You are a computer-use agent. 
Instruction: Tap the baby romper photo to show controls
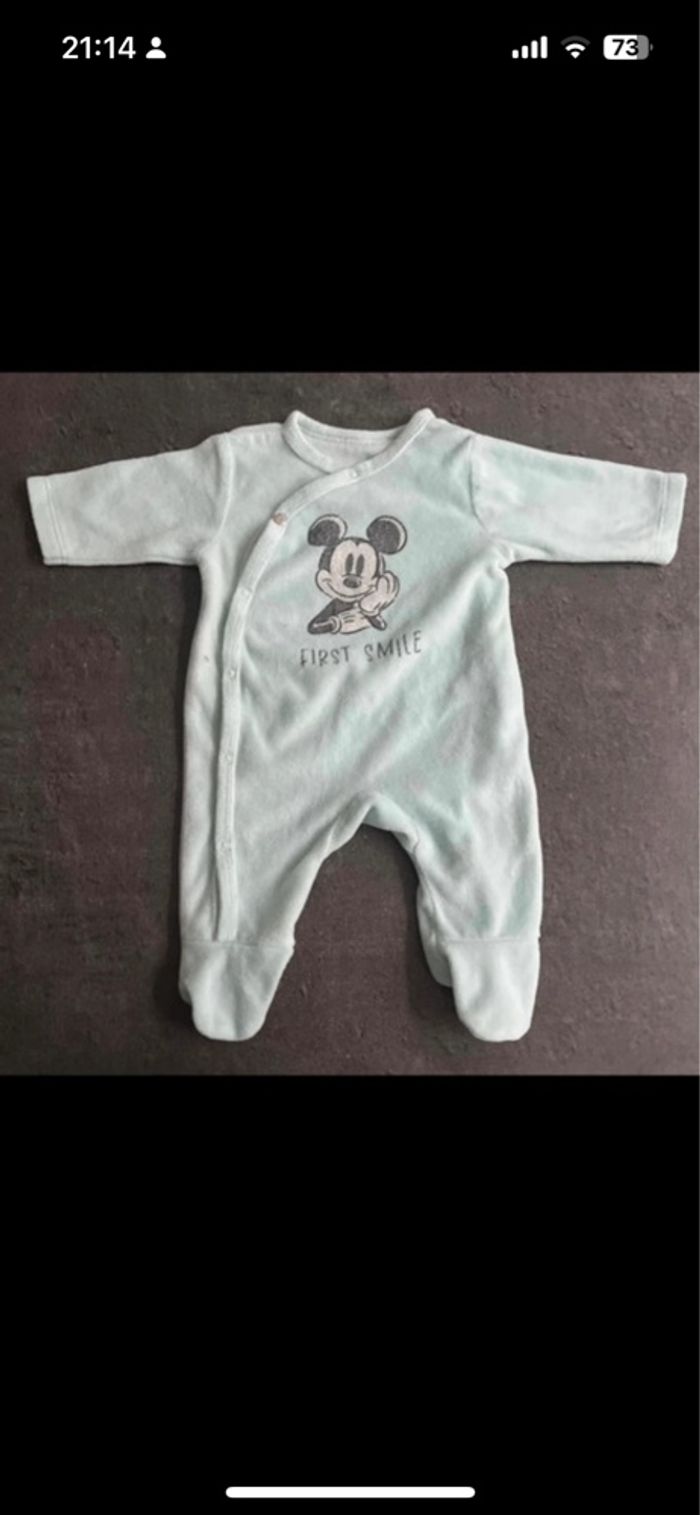click(x=350, y=723)
